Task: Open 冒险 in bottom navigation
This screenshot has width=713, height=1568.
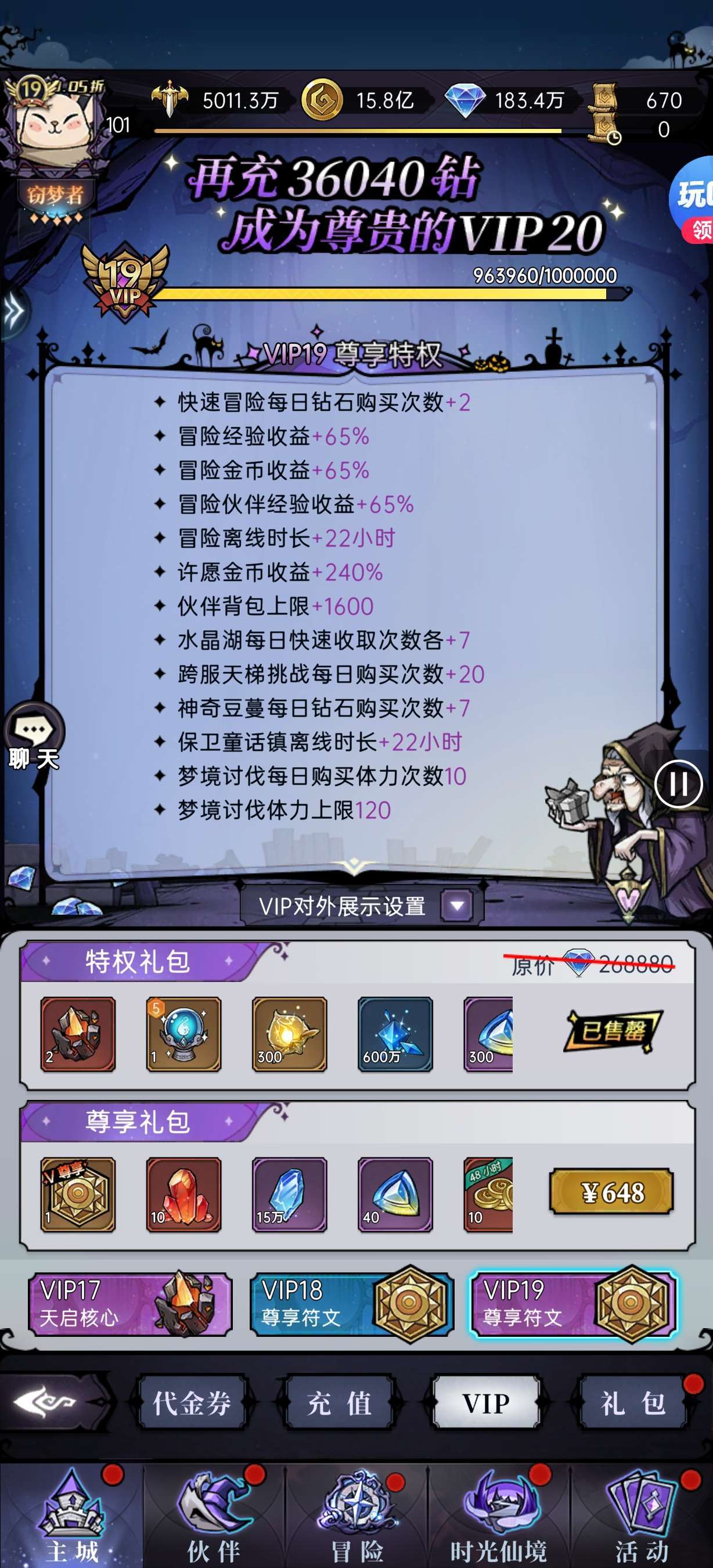Action: tap(356, 1516)
